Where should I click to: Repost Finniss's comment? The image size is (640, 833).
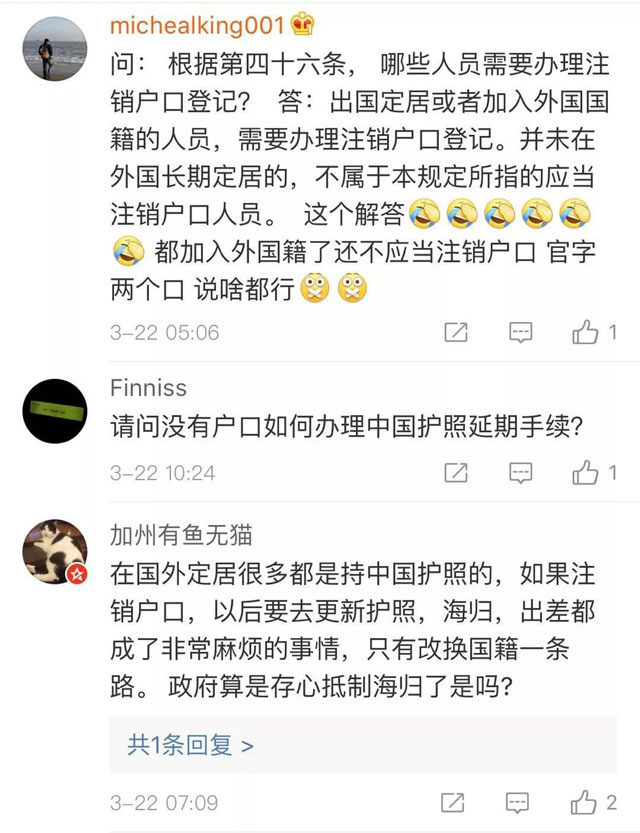coord(455,472)
